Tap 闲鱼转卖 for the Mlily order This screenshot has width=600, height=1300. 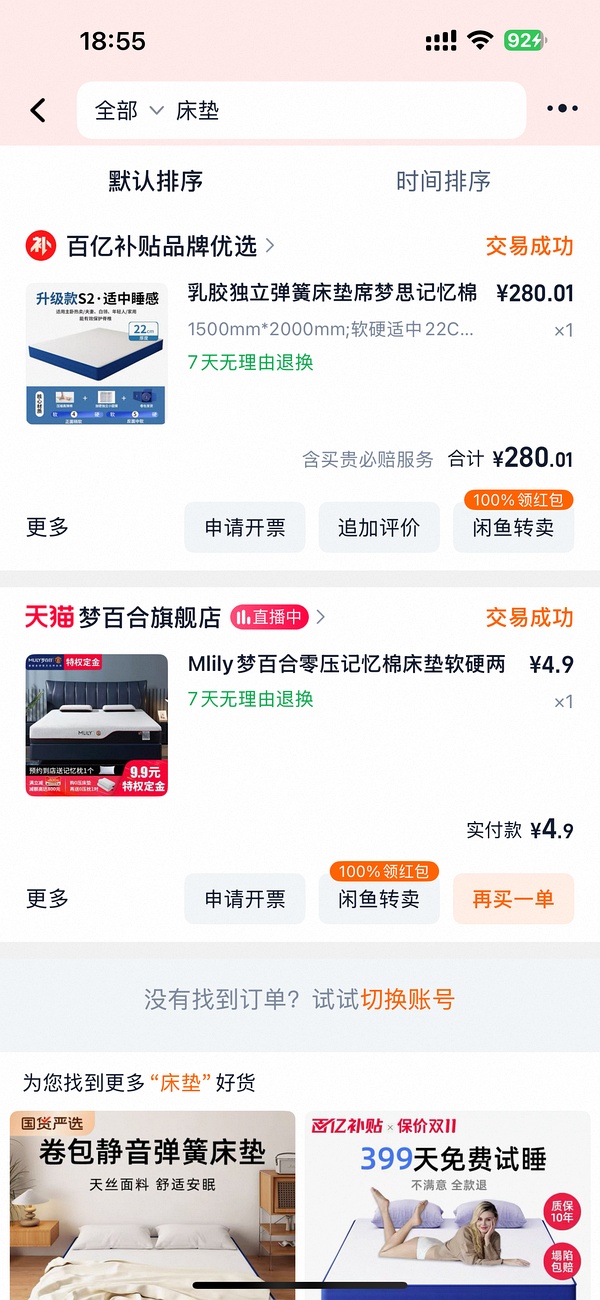coord(379,898)
